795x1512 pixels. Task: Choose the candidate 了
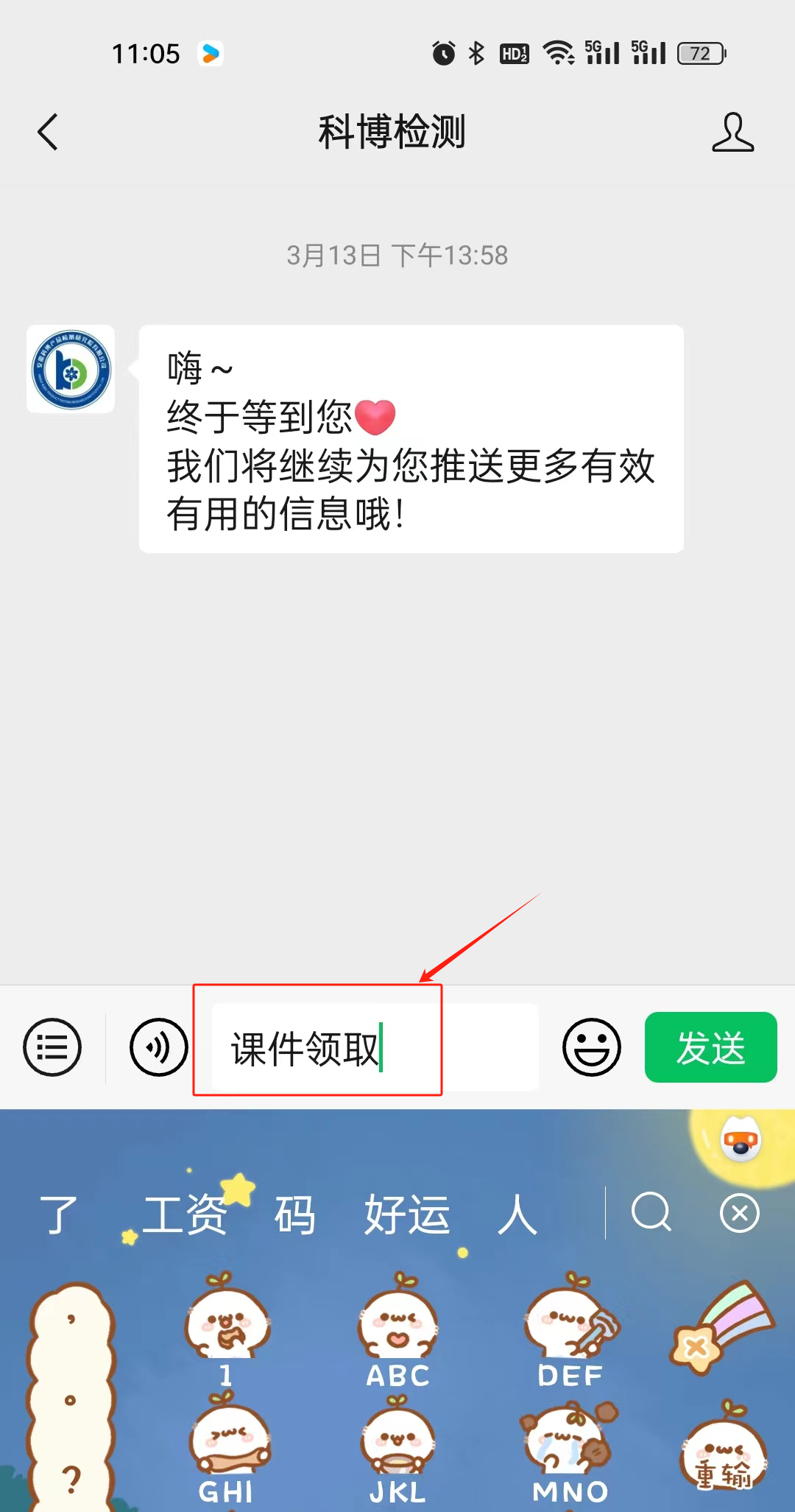click(x=58, y=1214)
